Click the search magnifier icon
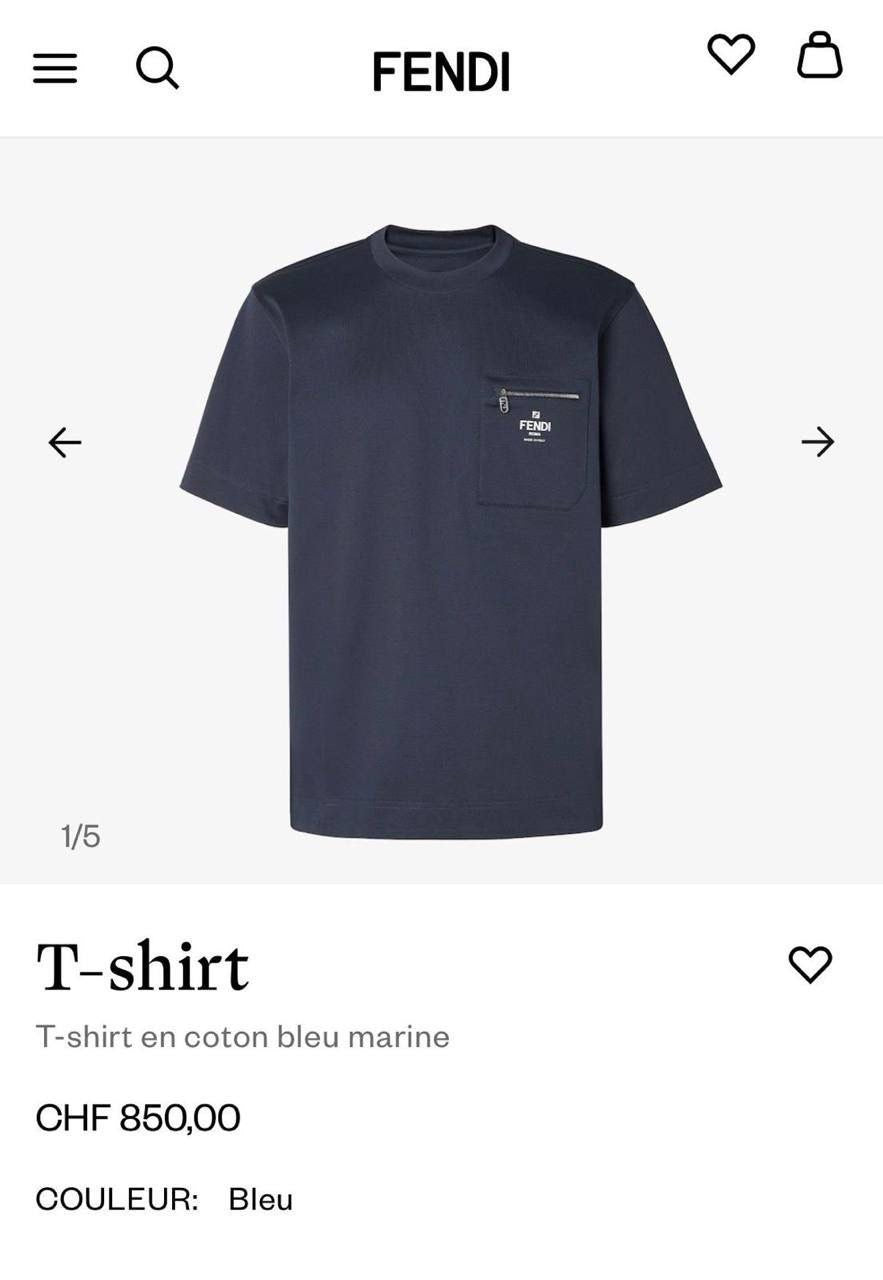The height and width of the screenshot is (1280, 883). coord(156,67)
